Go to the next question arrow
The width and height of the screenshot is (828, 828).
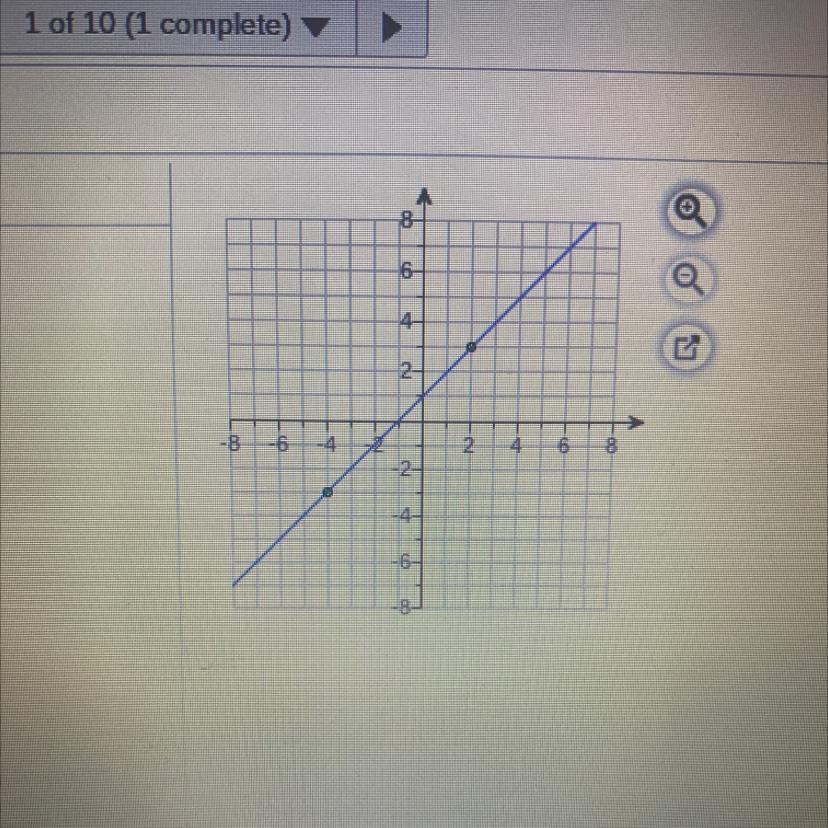pyautogui.click(x=392, y=26)
